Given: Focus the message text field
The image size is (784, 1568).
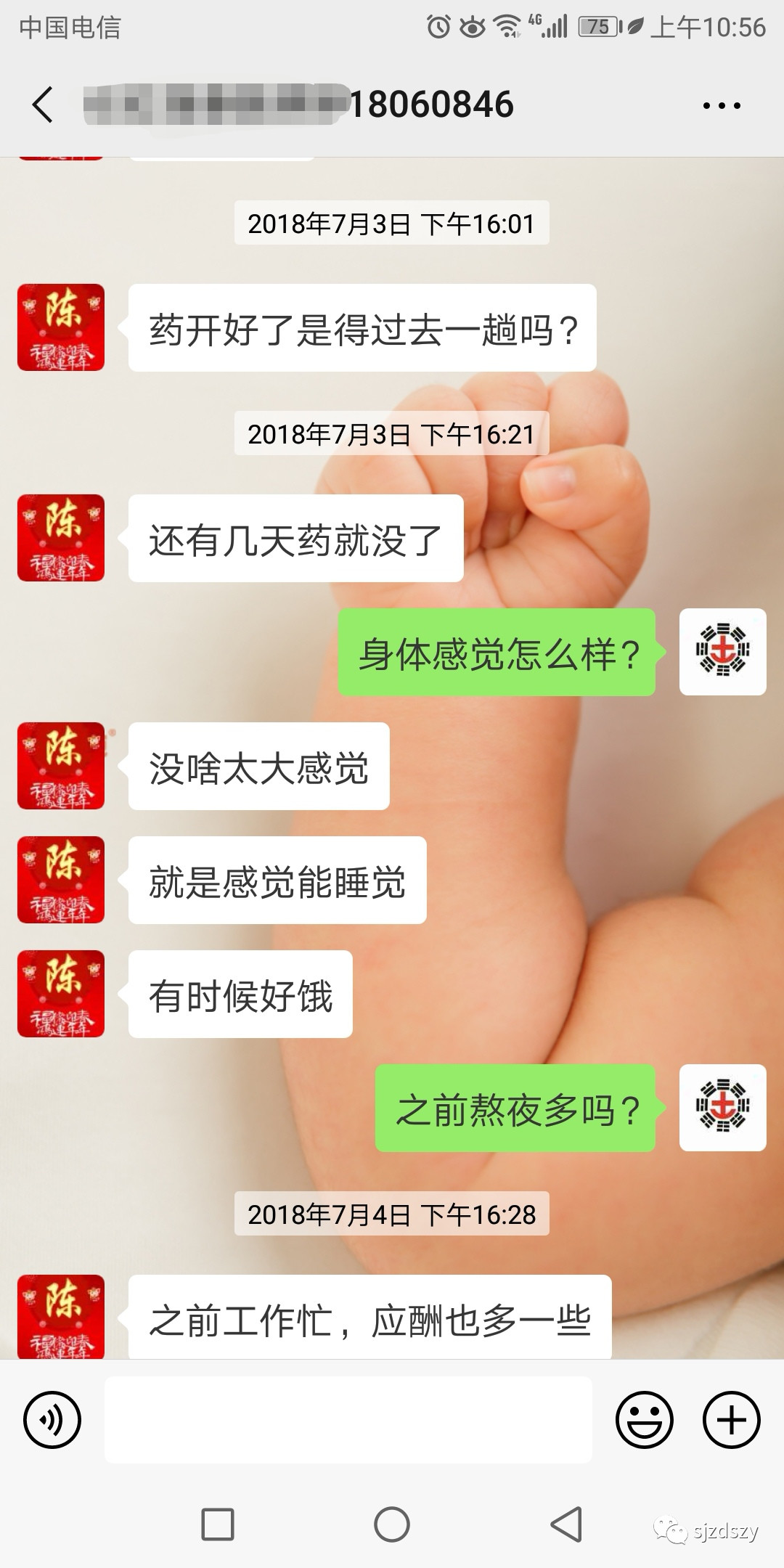Looking at the screenshot, I should pos(348,1419).
